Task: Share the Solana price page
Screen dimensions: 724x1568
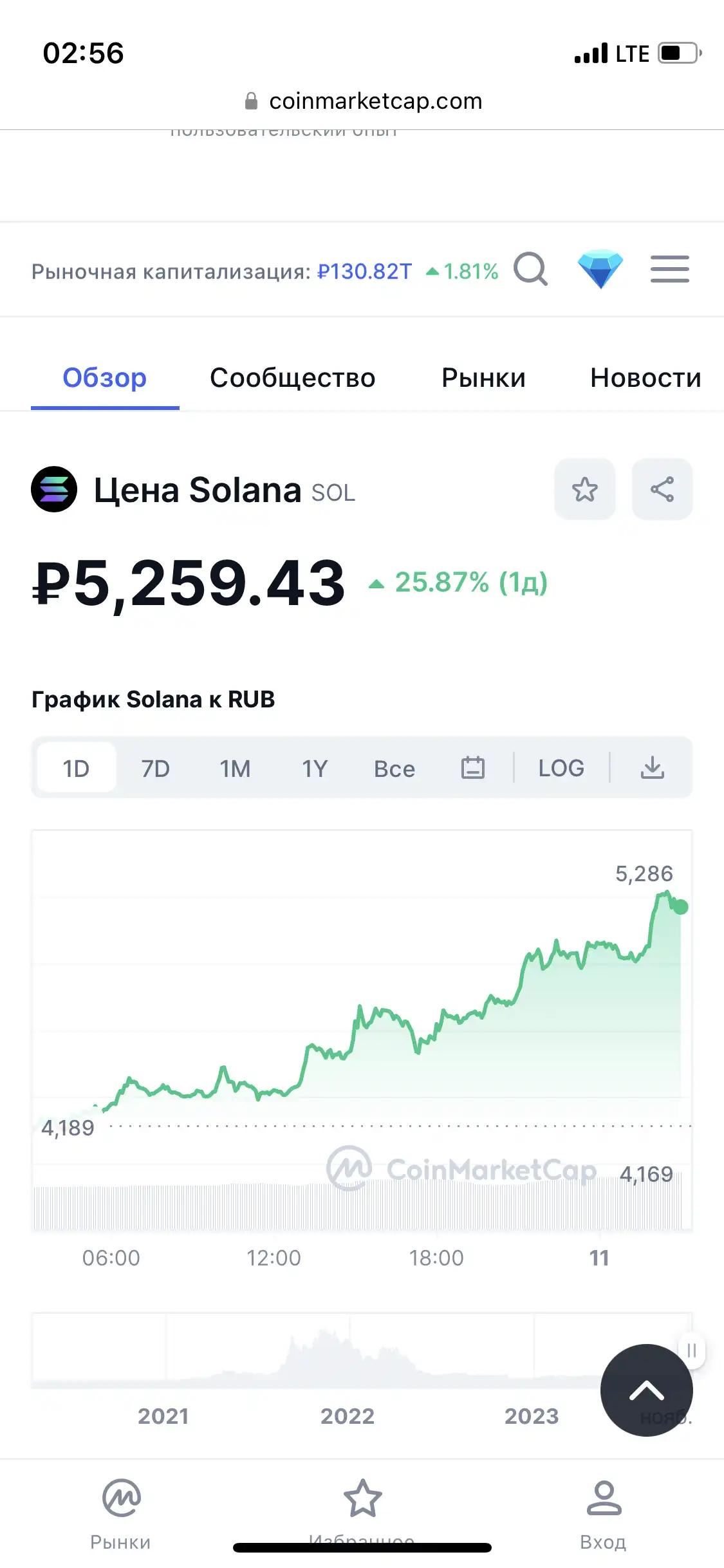Action: tap(662, 489)
